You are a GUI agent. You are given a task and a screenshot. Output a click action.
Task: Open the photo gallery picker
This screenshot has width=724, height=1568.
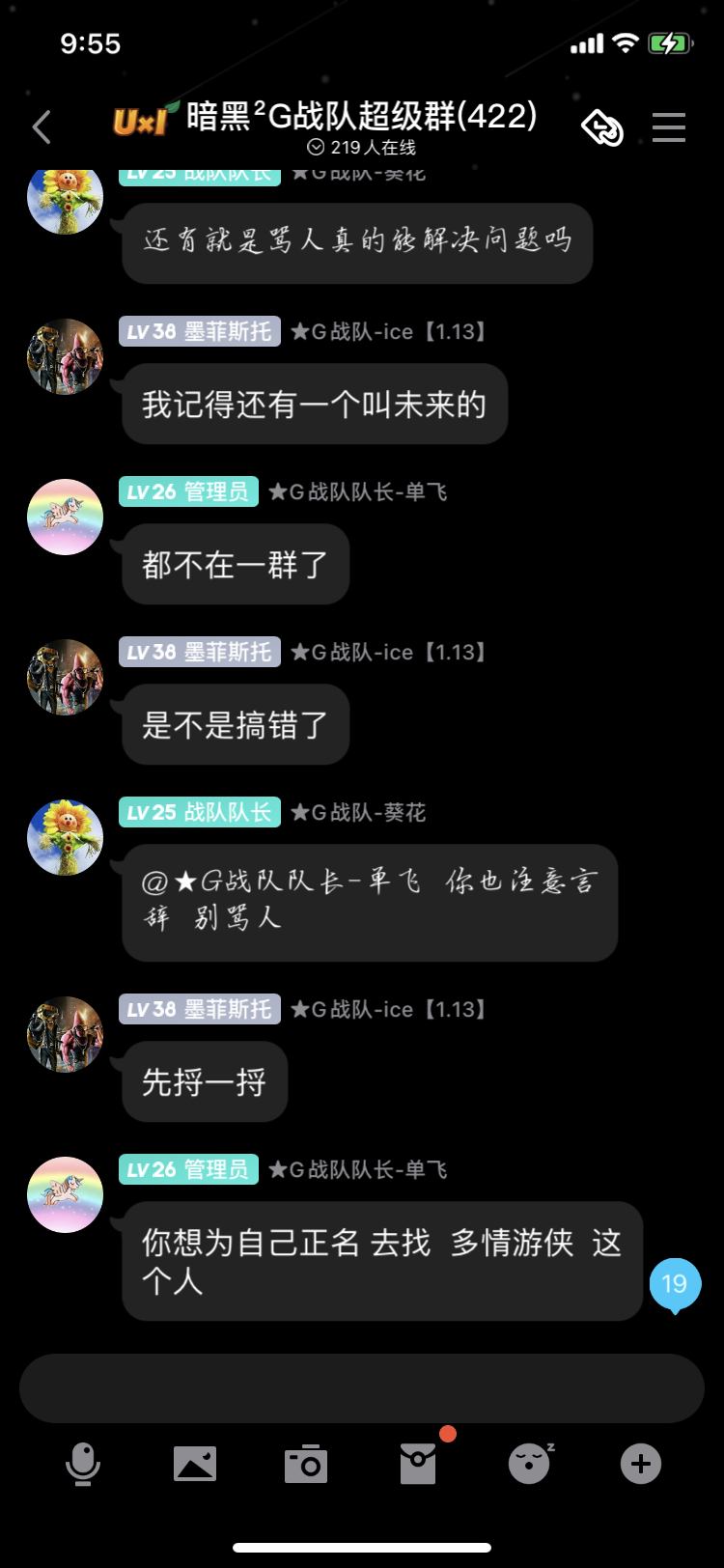point(195,1464)
